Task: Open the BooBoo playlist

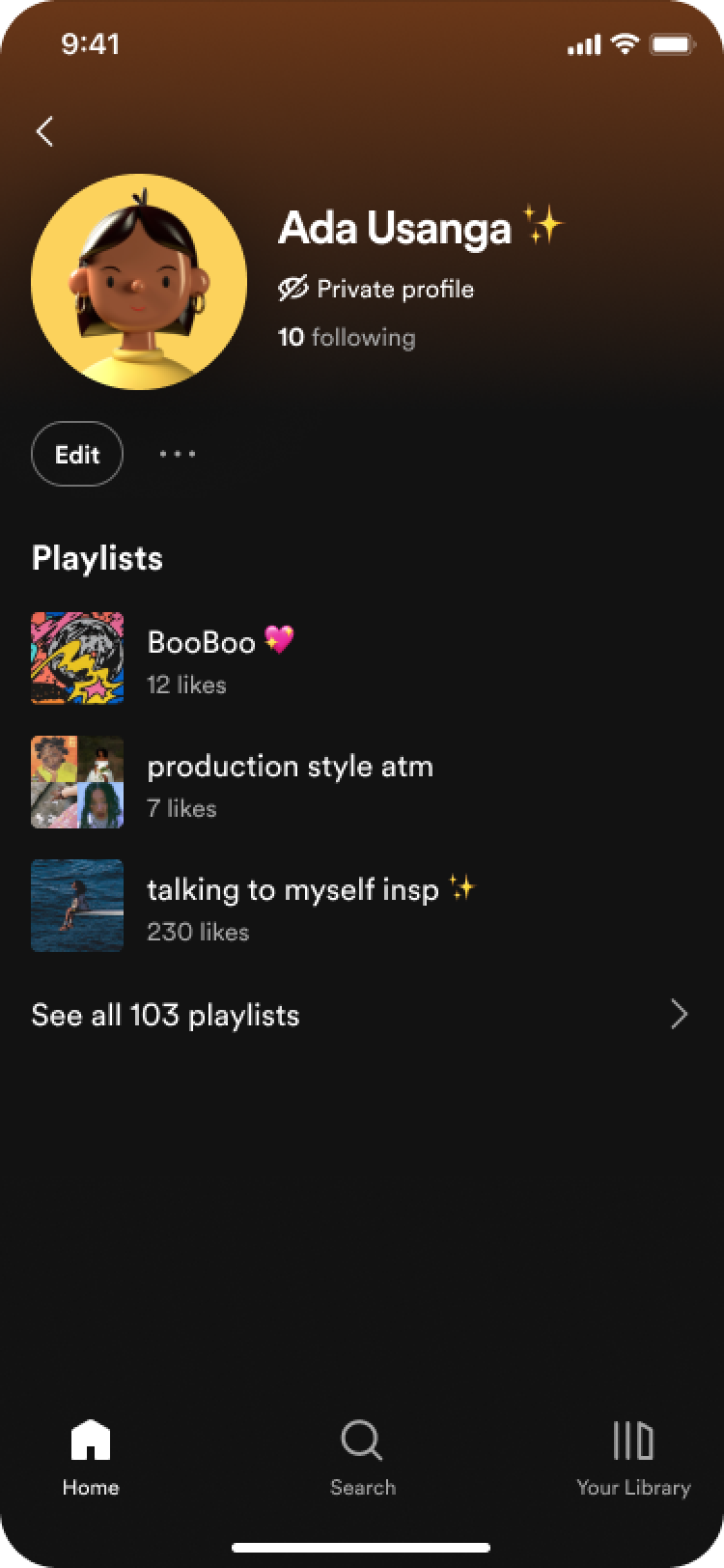Action: click(x=201, y=658)
